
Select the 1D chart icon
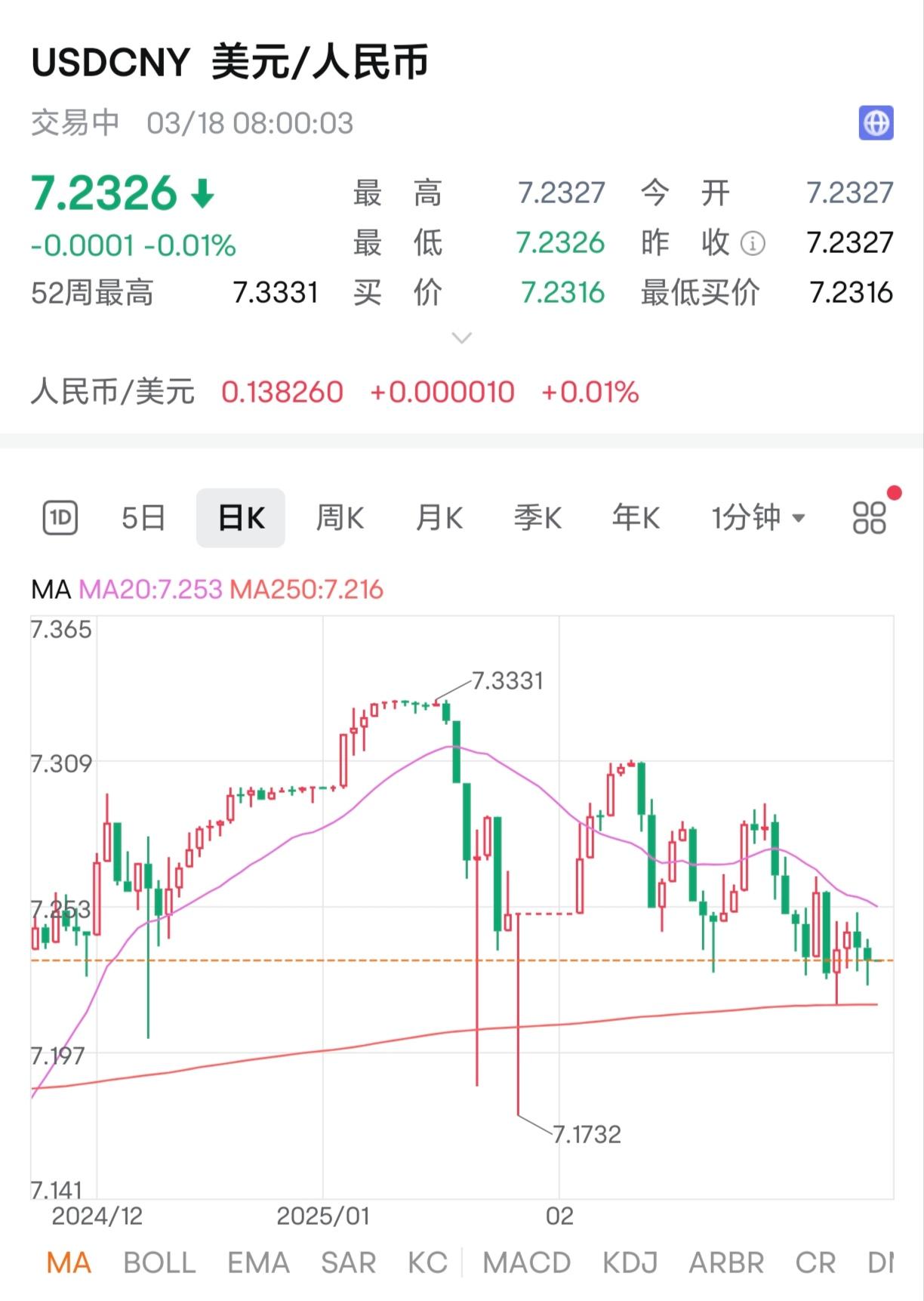click(x=60, y=517)
